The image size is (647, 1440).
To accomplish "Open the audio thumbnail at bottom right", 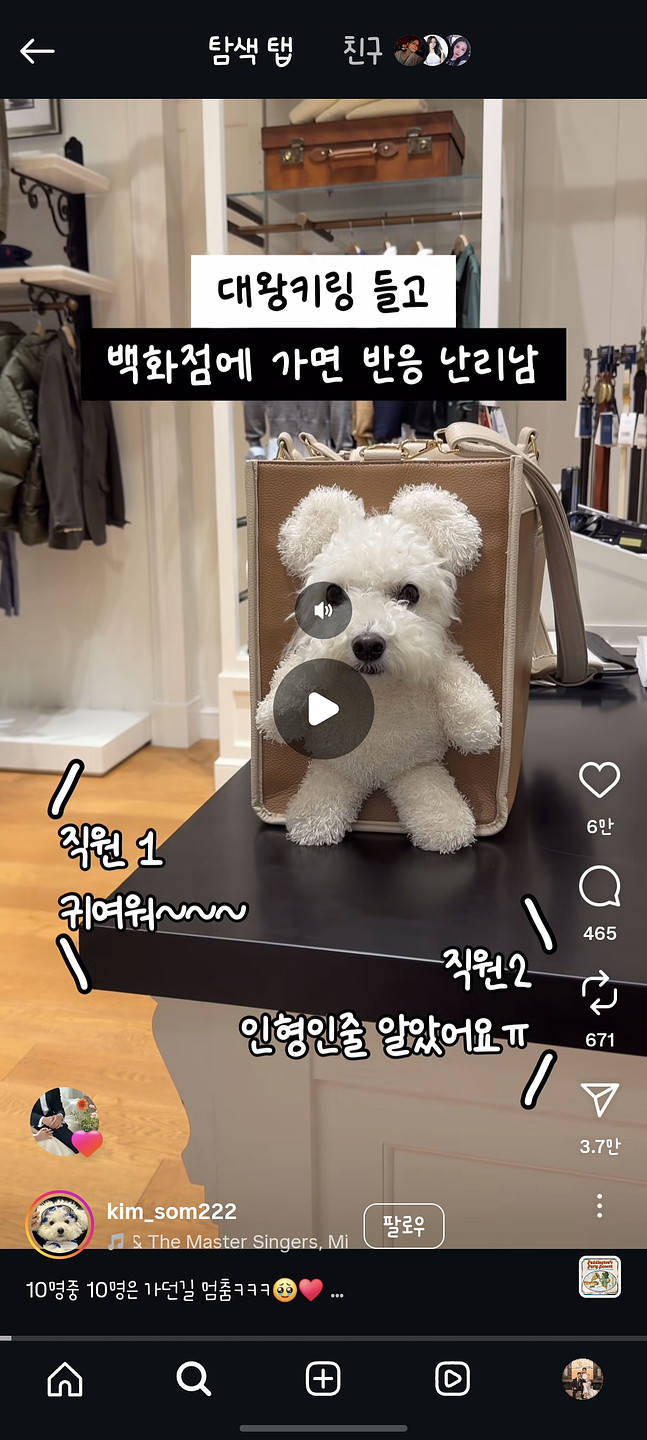I will (600, 1277).
